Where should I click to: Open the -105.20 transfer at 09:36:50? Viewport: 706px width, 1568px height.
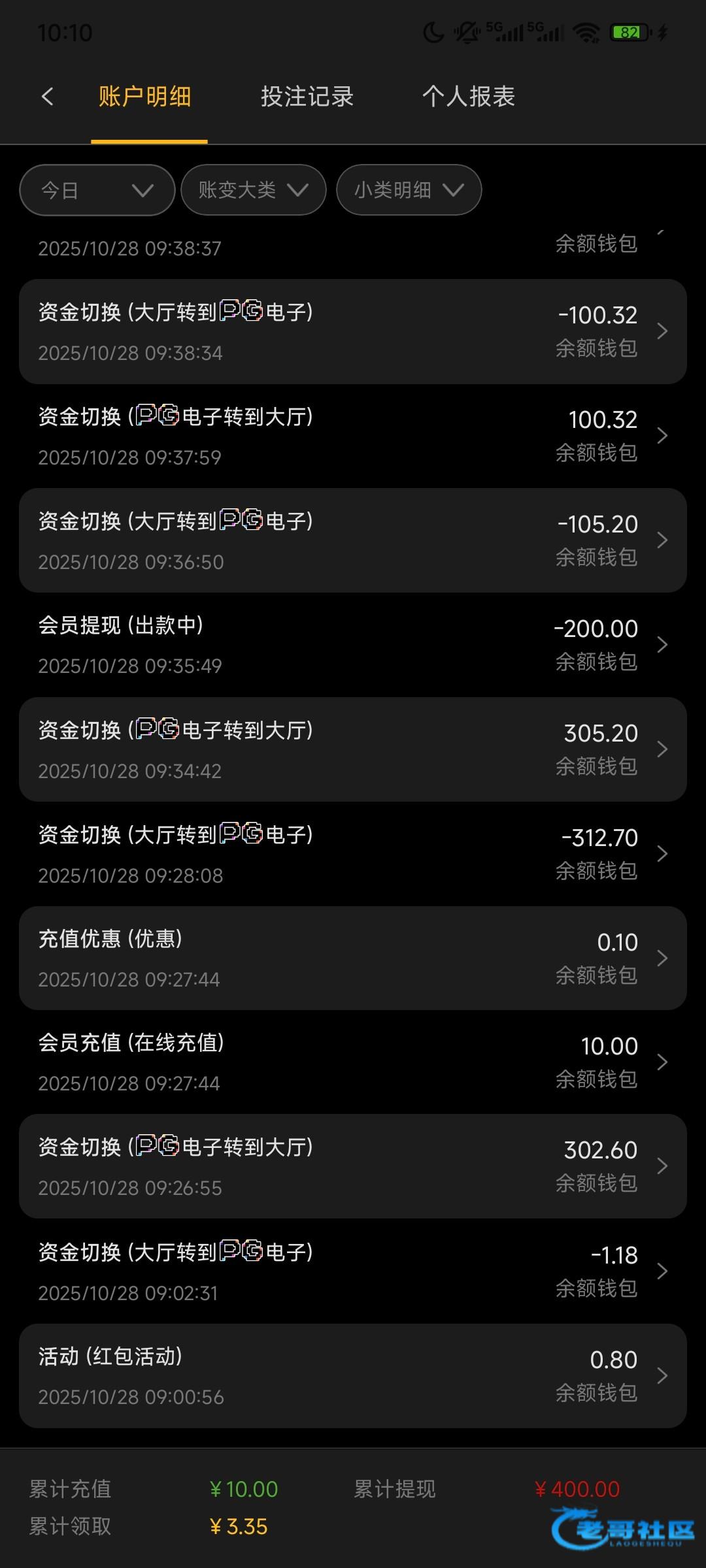(353, 540)
